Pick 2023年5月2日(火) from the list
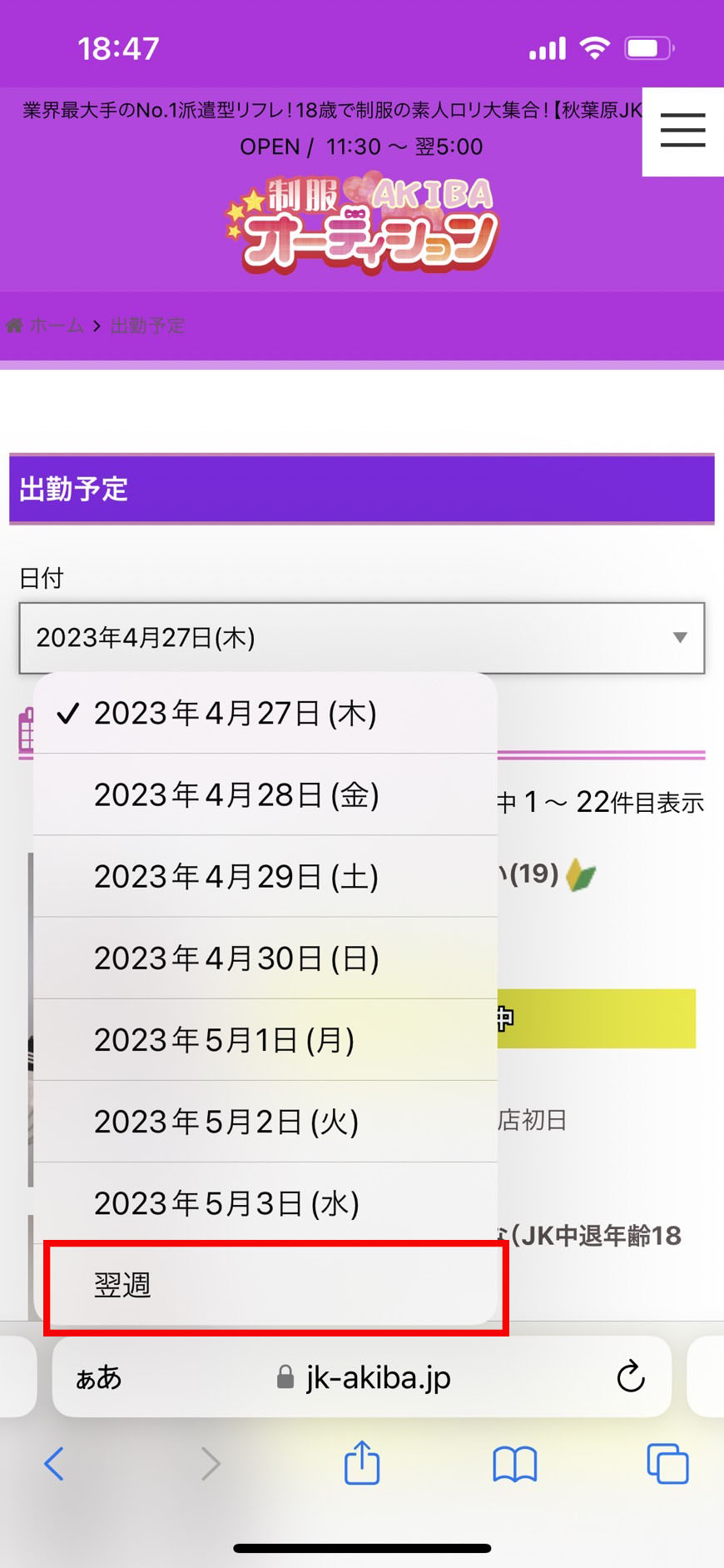Image resolution: width=724 pixels, height=1568 pixels. [x=265, y=1122]
